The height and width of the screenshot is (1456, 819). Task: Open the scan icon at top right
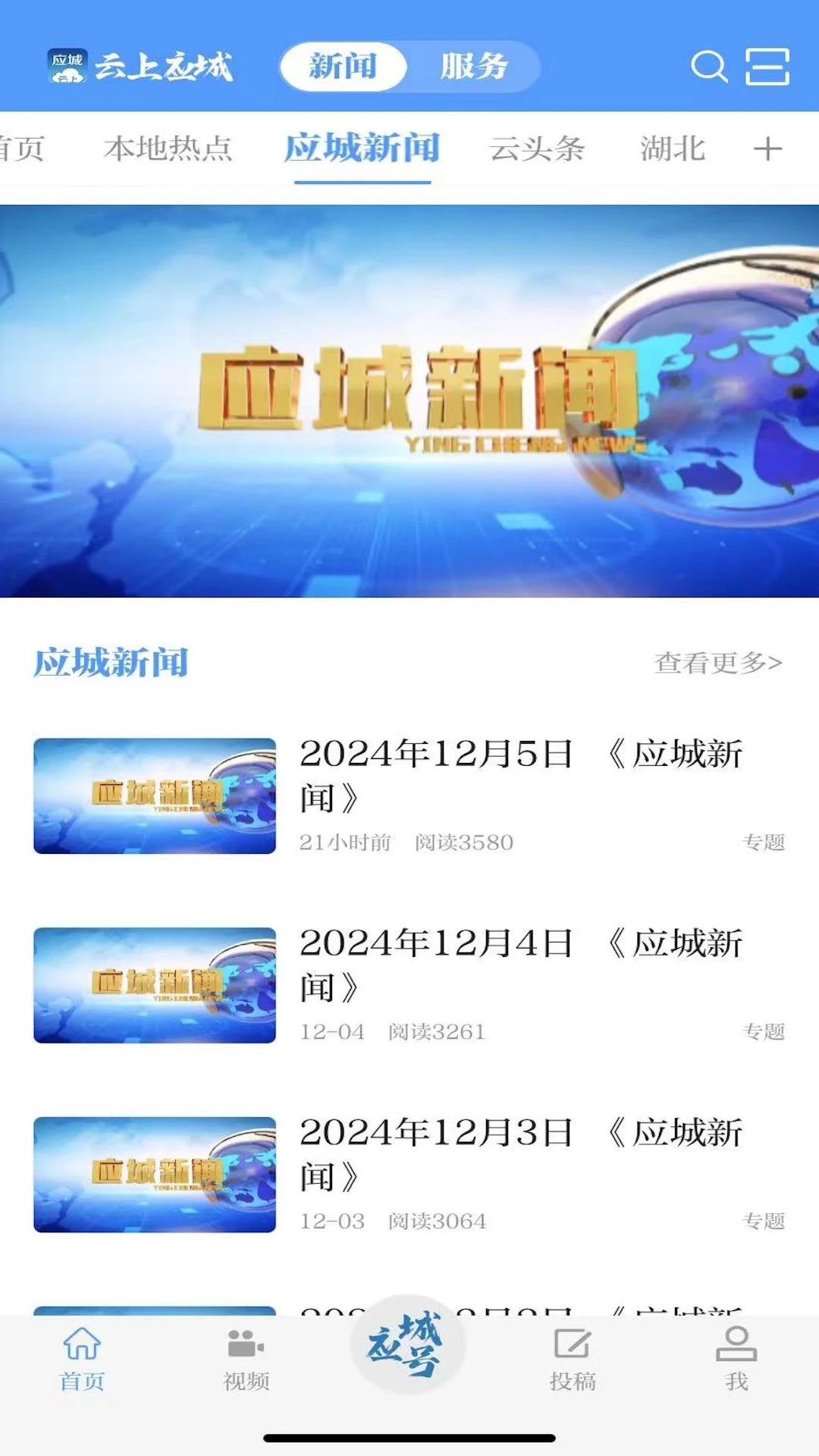click(769, 67)
